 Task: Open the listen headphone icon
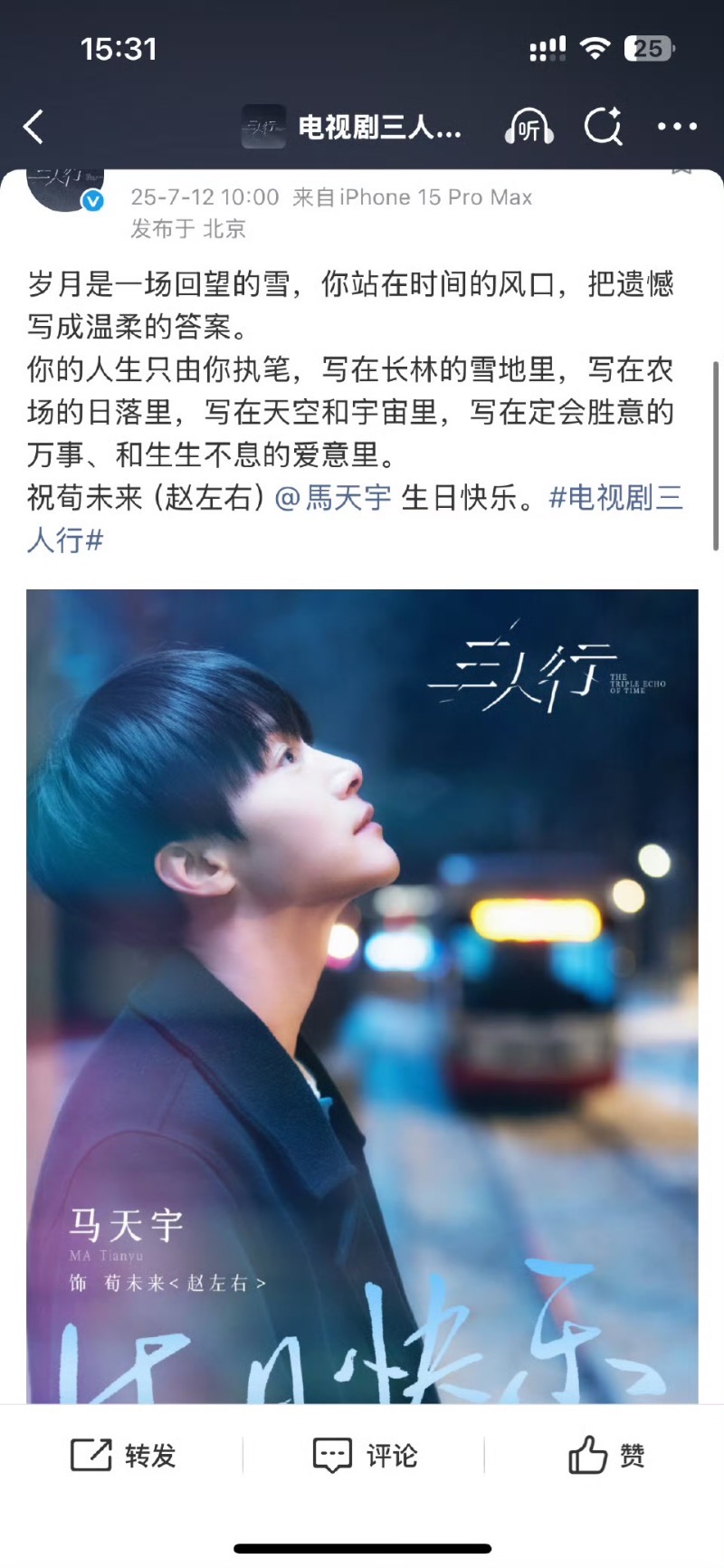point(529,127)
